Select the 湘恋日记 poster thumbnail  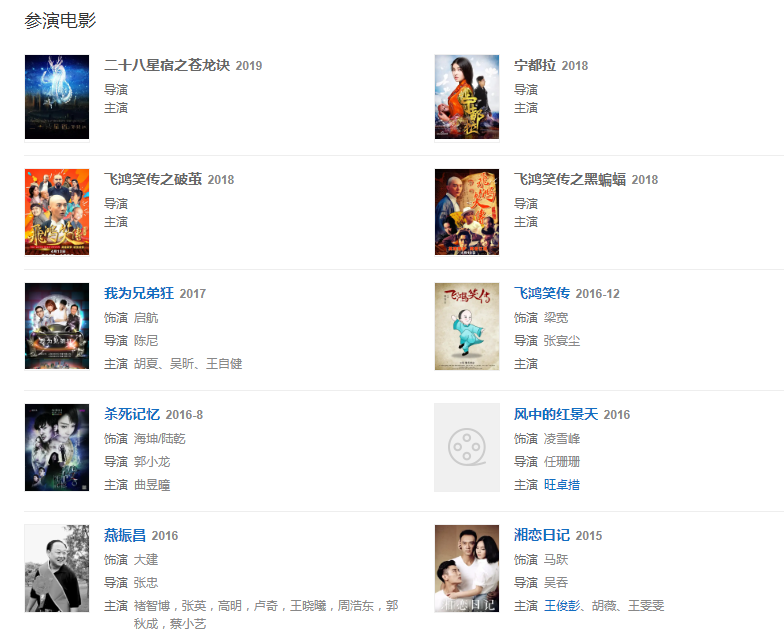coord(467,568)
